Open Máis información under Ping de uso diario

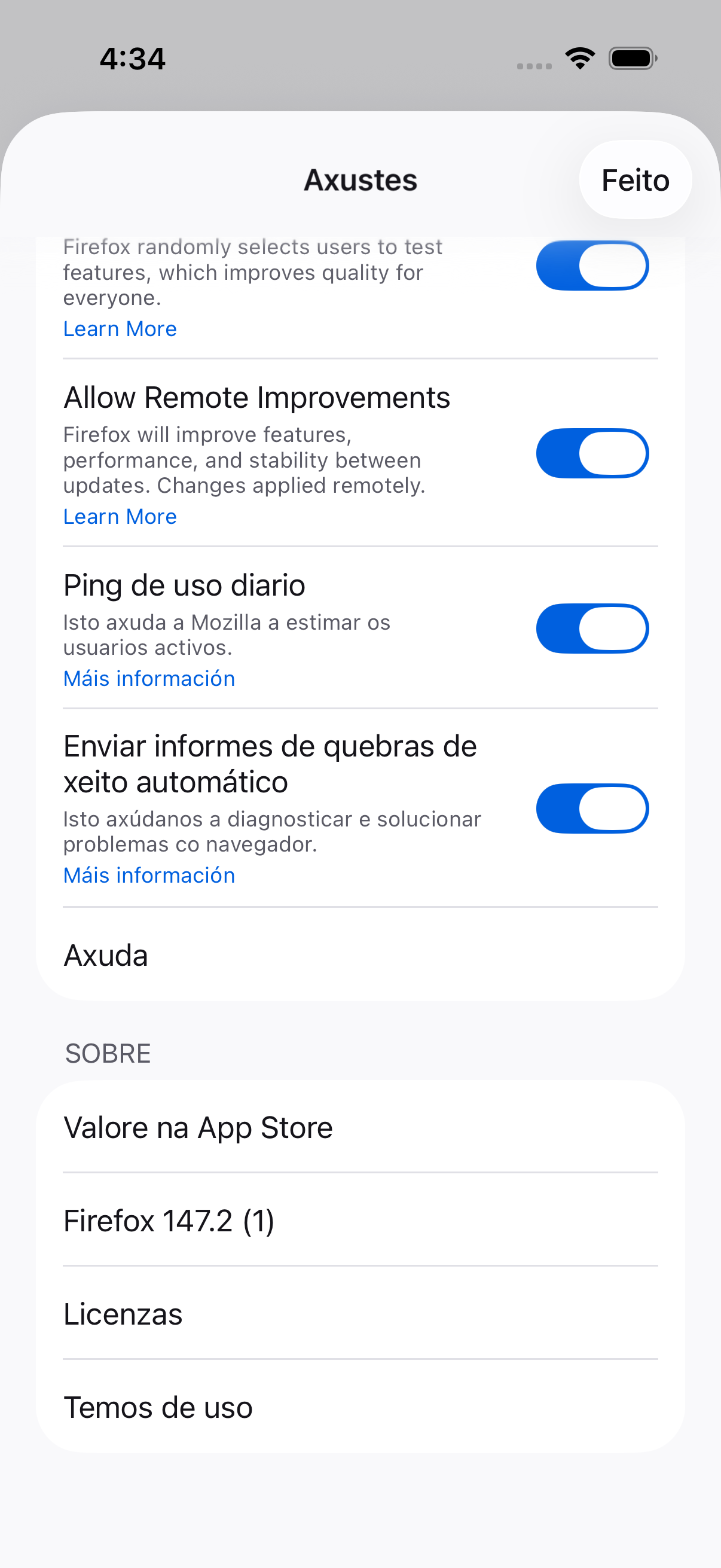pos(149,679)
